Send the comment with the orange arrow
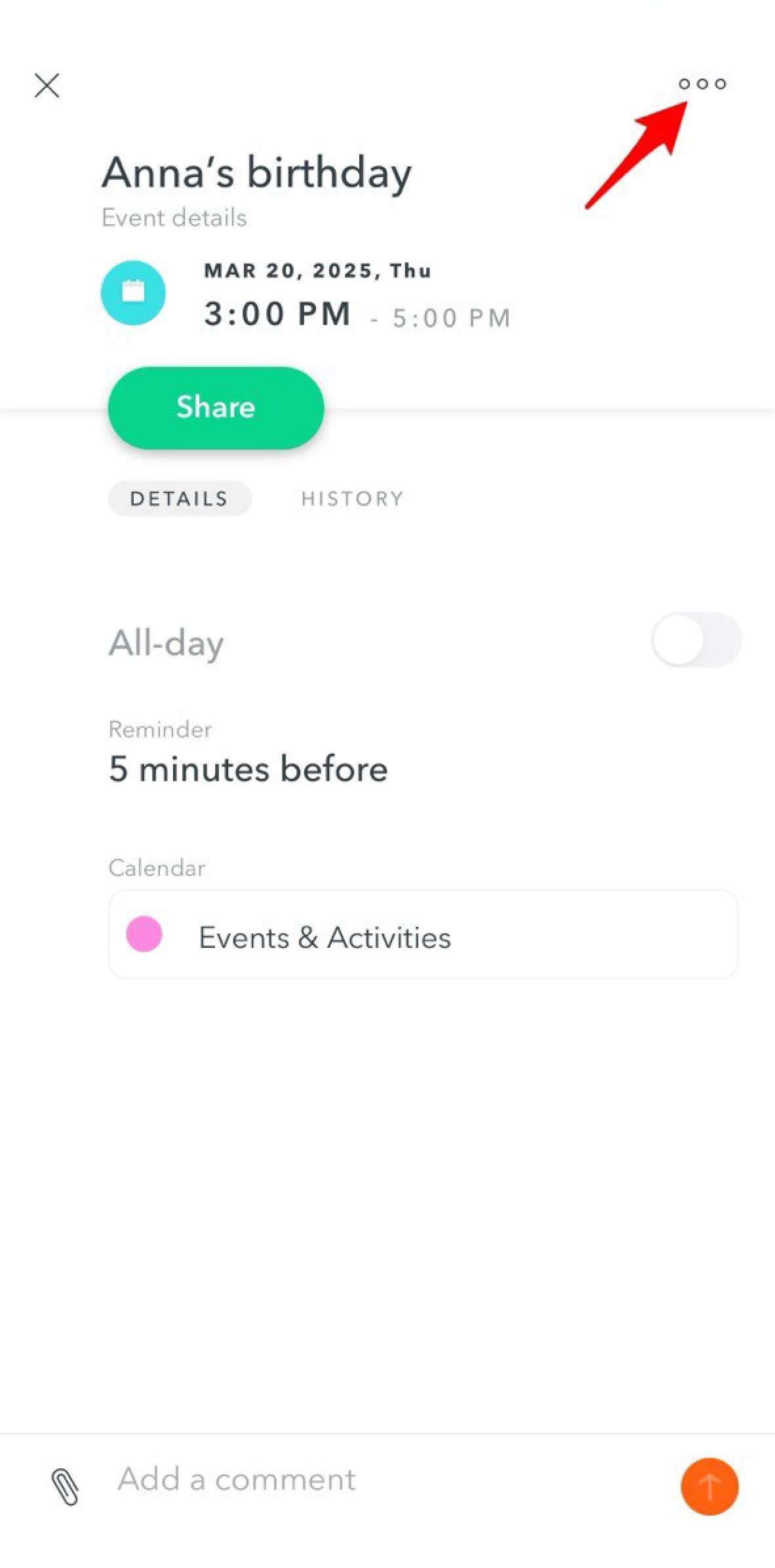This screenshot has width=775, height=1568. point(709,1487)
